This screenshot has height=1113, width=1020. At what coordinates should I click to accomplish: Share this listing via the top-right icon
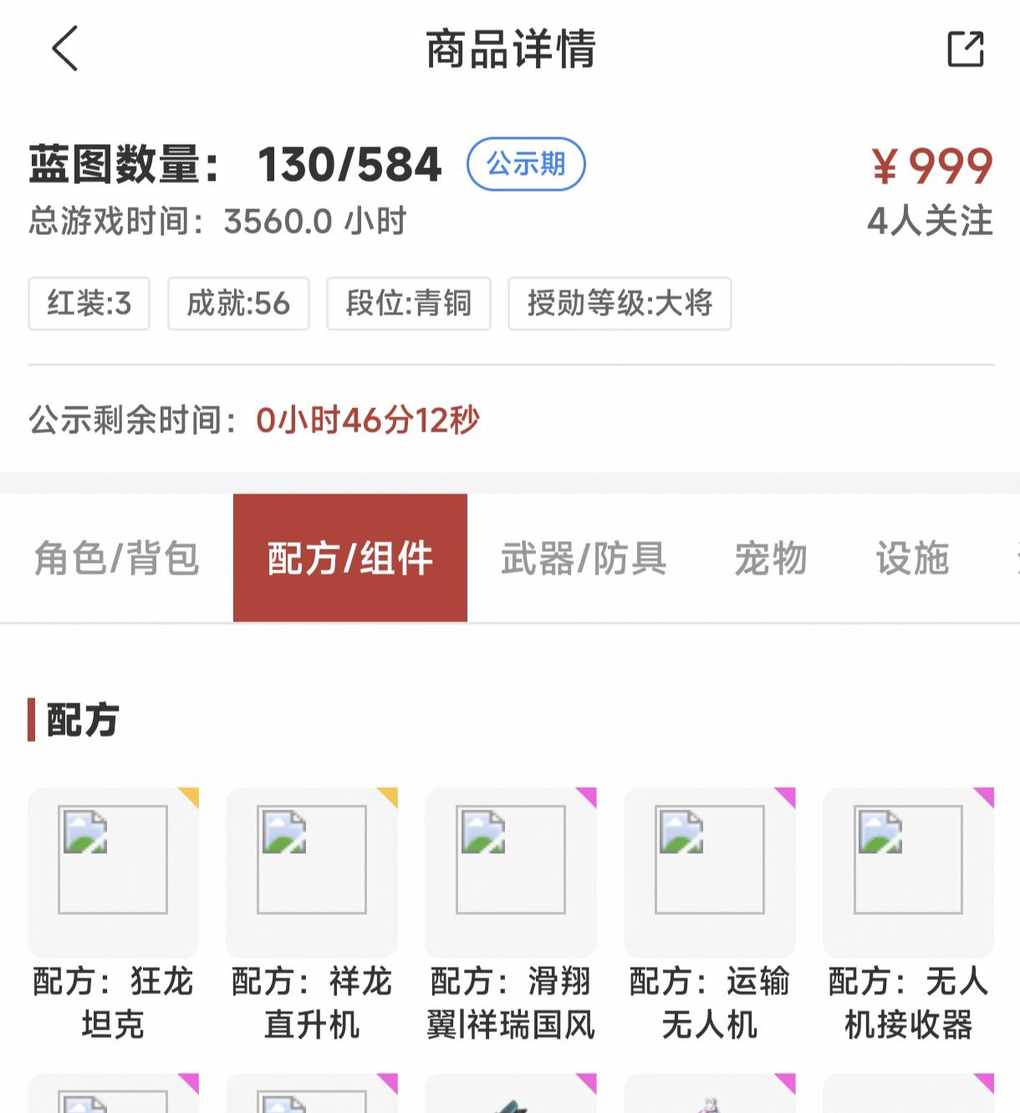click(965, 49)
